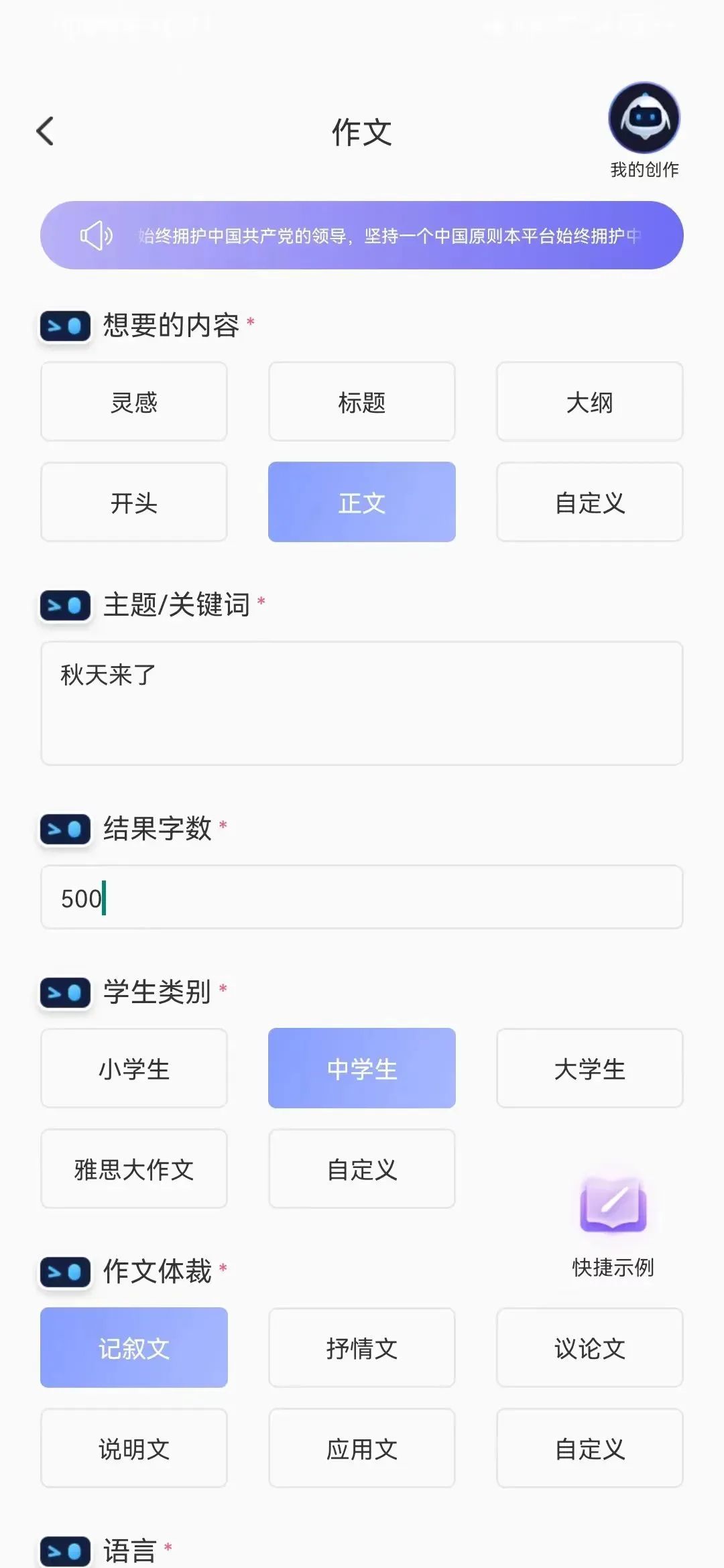
Task: Select 雅思大作文 option
Action: 134,1169
